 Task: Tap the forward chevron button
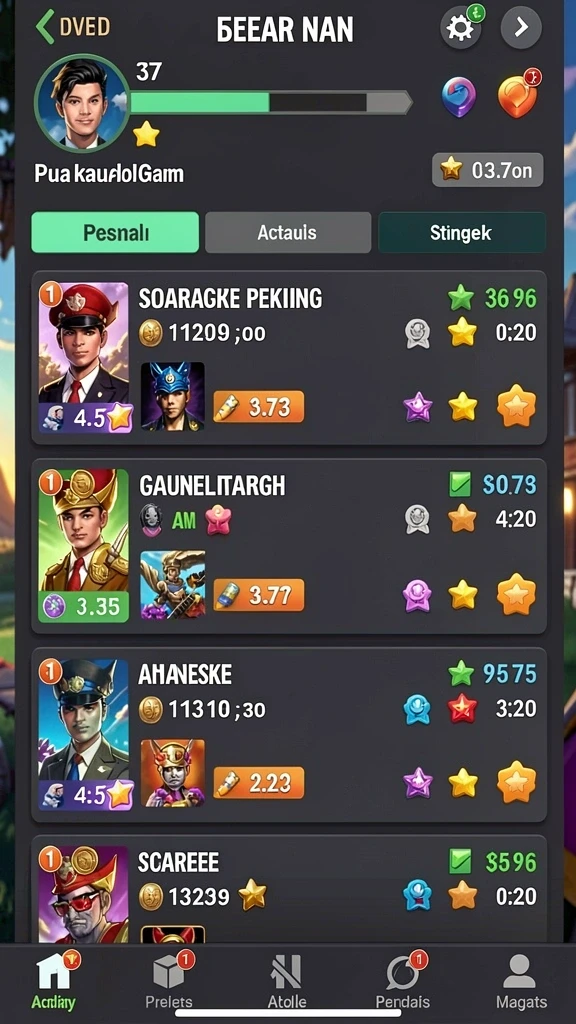point(520,27)
